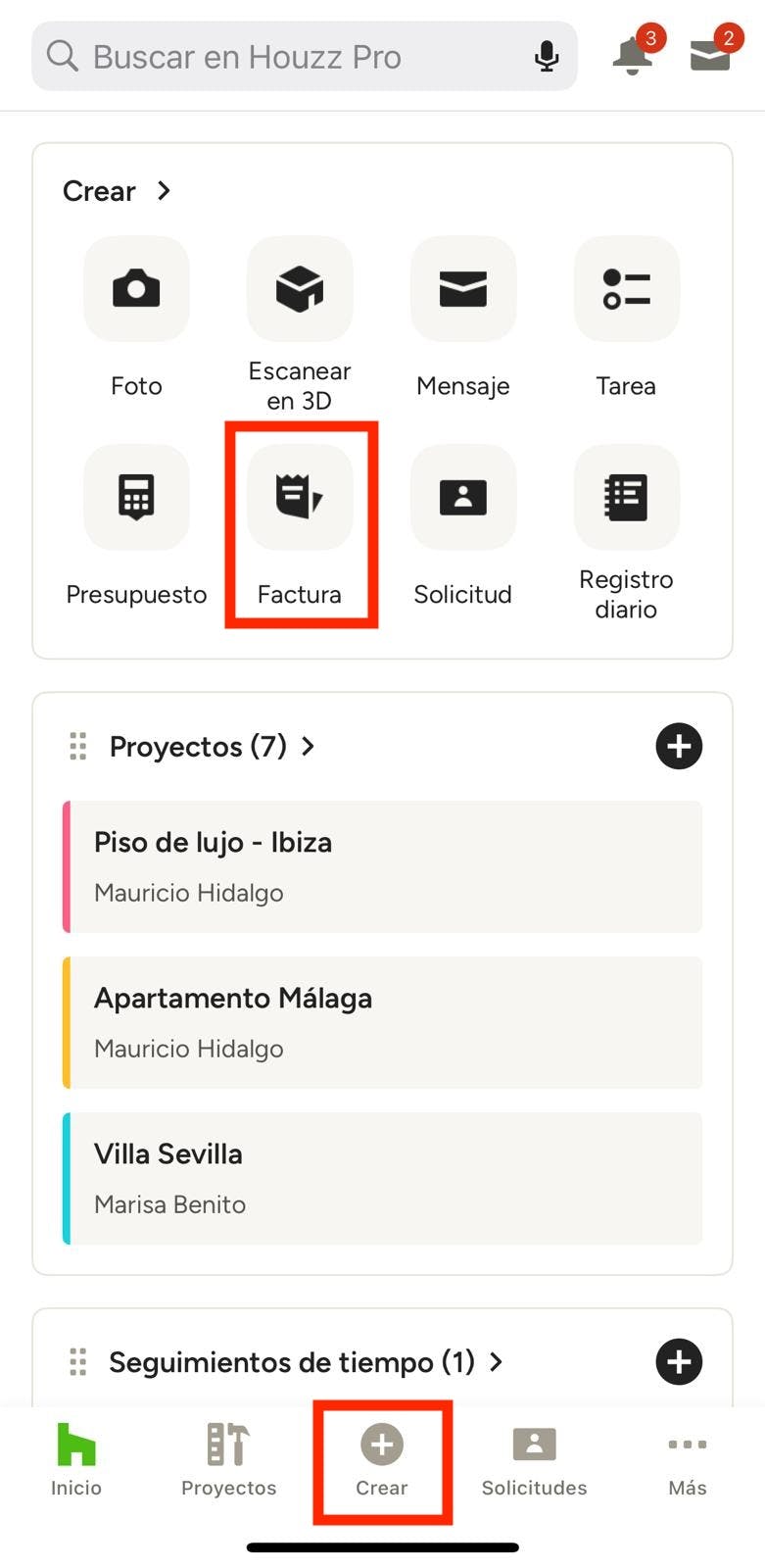Image resolution: width=765 pixels, height=1568 pixels.
Task: Create a Presupuesto
Action: [136, 497]
